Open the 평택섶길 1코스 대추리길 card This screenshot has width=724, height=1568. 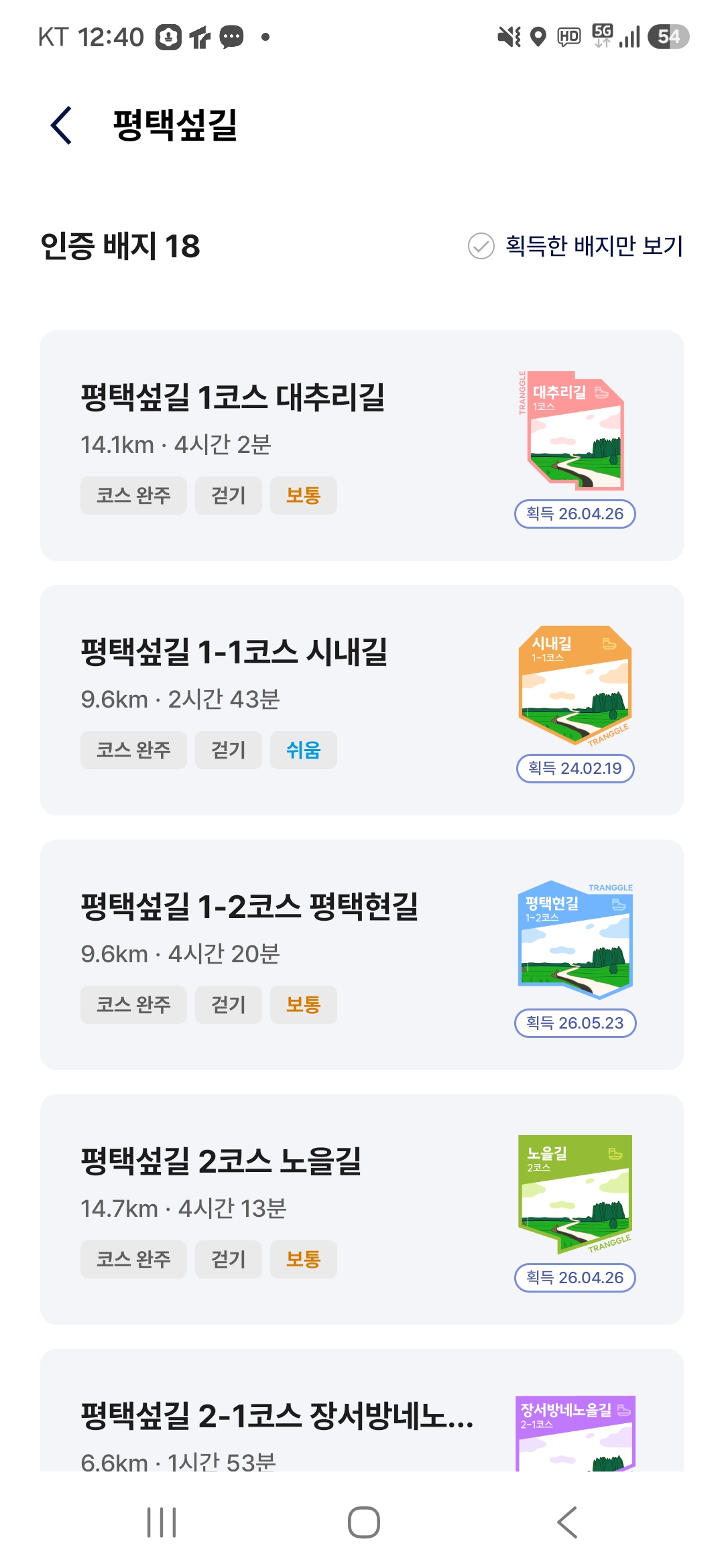(362, 445)
